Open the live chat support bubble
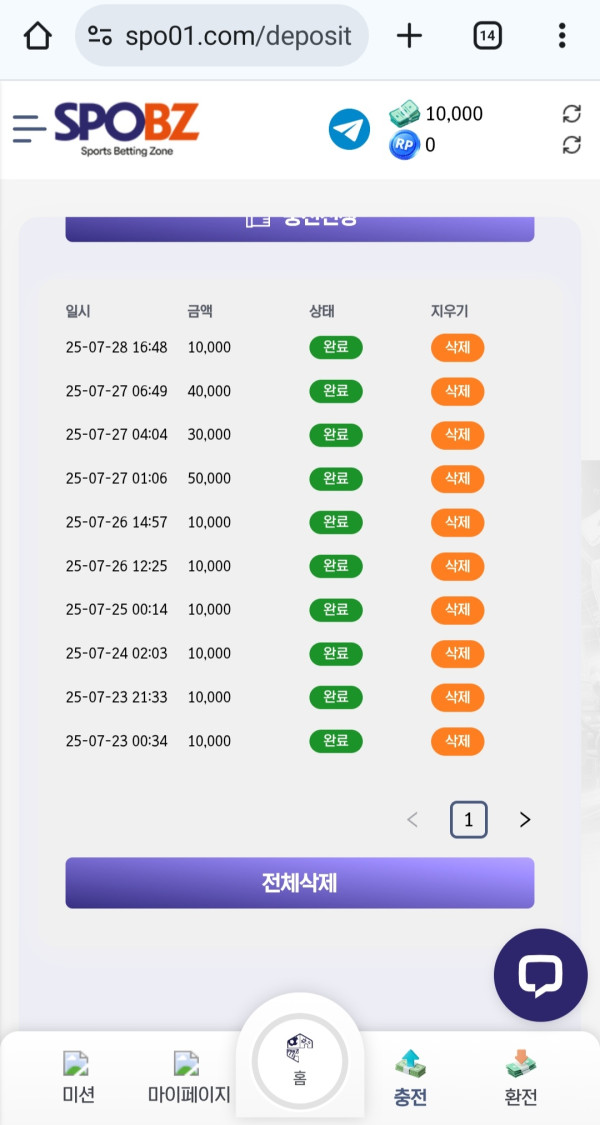 click(541, 975)
